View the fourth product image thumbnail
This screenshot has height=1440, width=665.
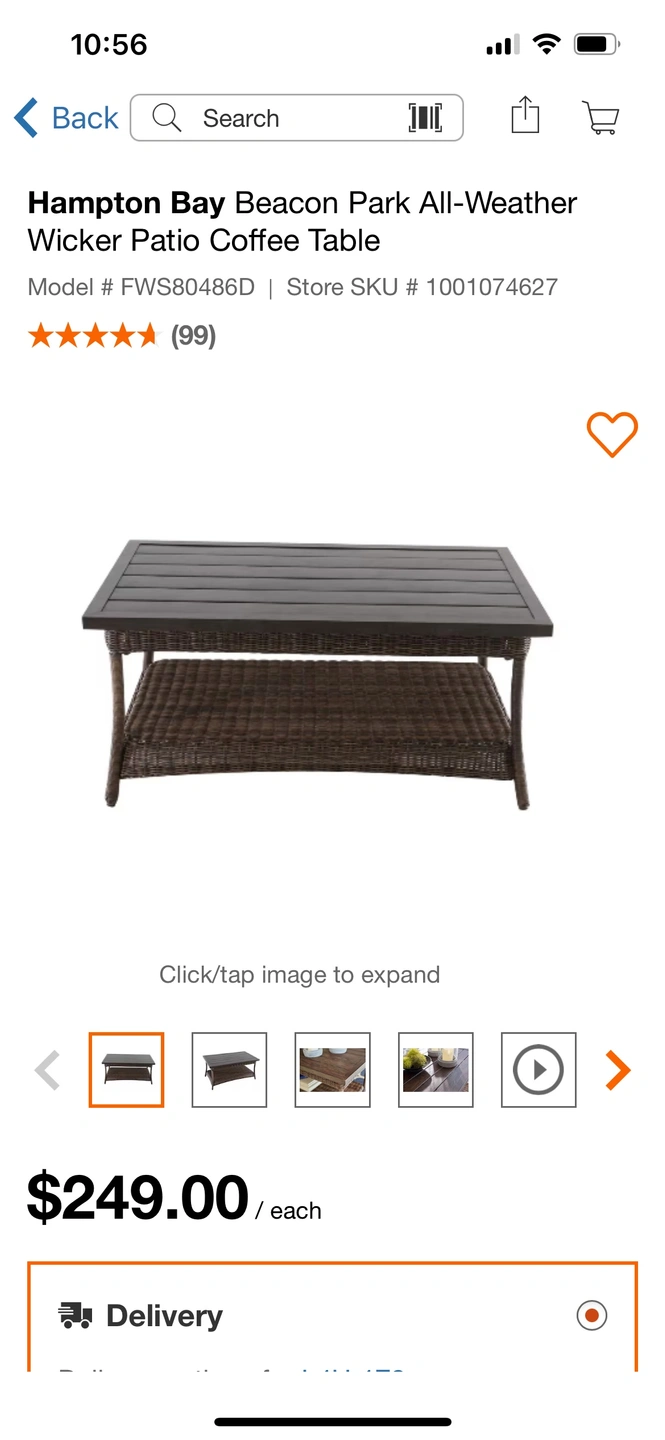pyautogui.click(x=436, y=1070)
